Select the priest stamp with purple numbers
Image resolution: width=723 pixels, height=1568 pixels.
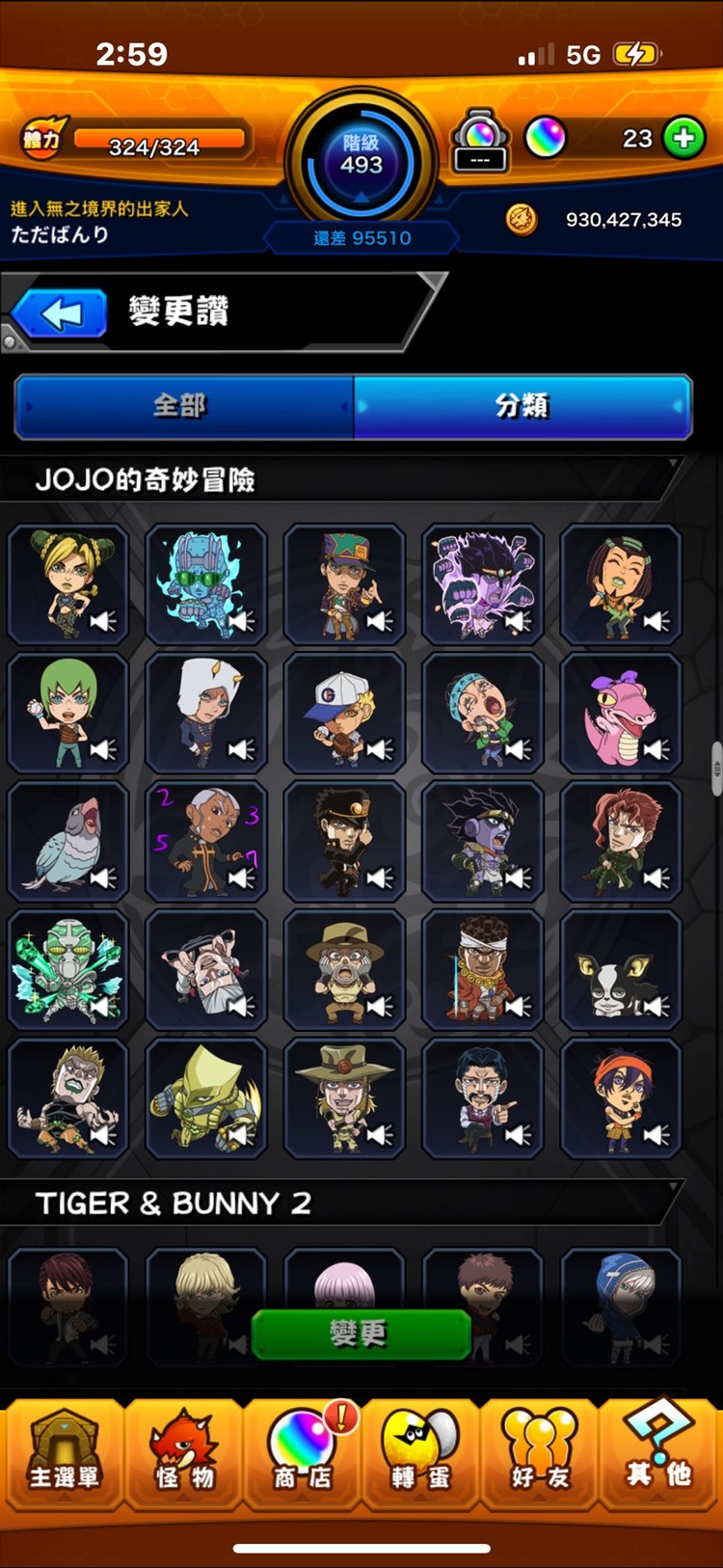tap(205, 841)
